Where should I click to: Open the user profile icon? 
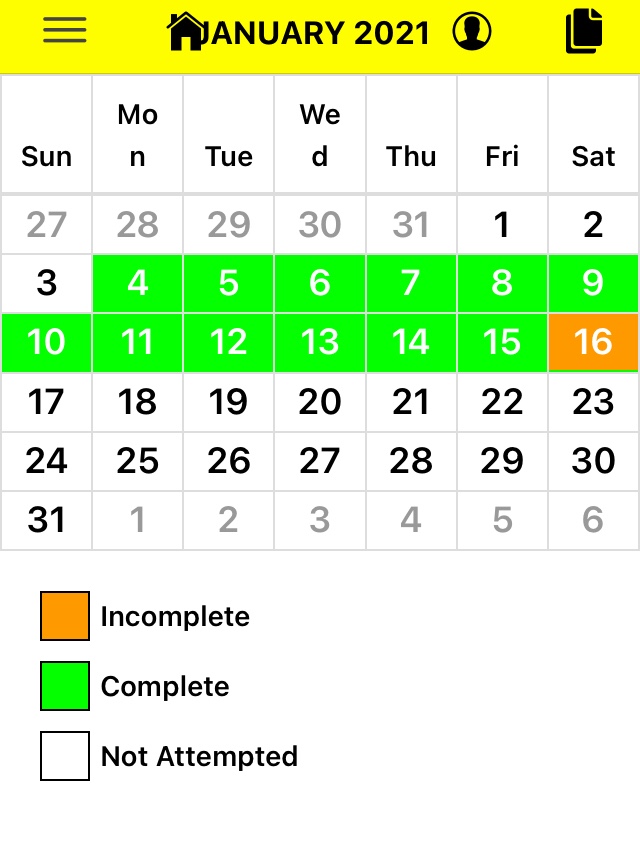point(472,32)
